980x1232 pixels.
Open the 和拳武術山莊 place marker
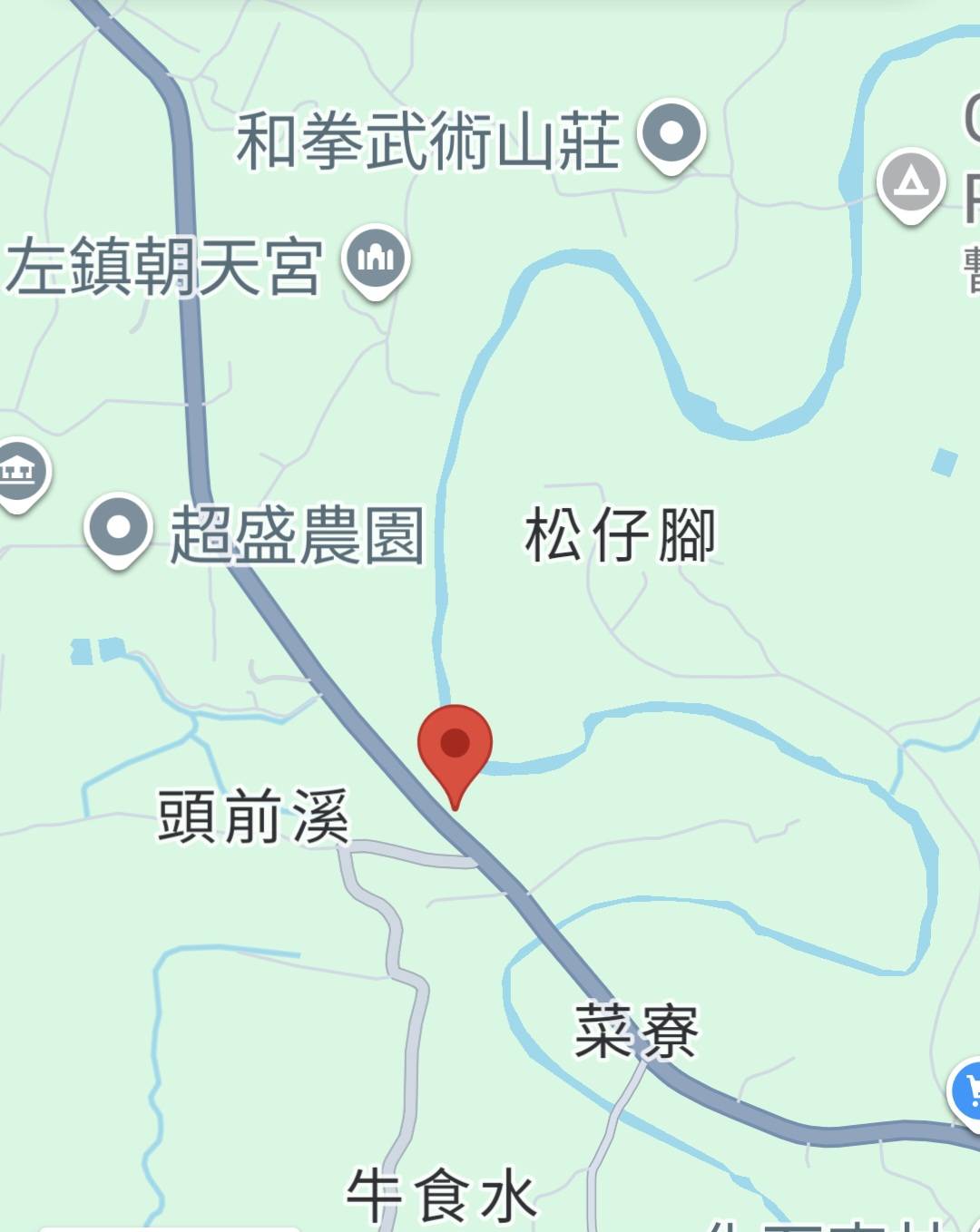pos(671,134)
